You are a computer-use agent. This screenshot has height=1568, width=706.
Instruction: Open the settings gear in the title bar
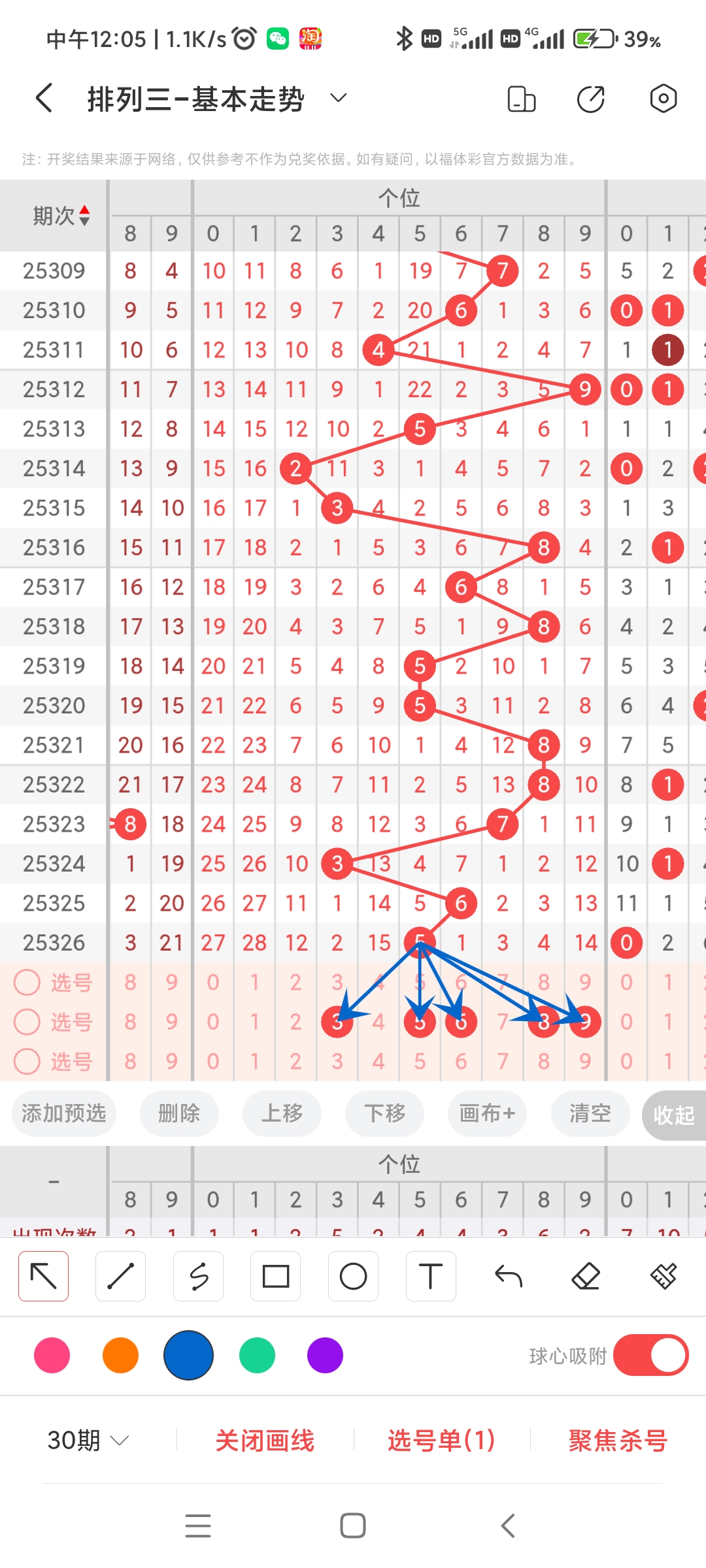pyautogui.click(x=663, y=98)
